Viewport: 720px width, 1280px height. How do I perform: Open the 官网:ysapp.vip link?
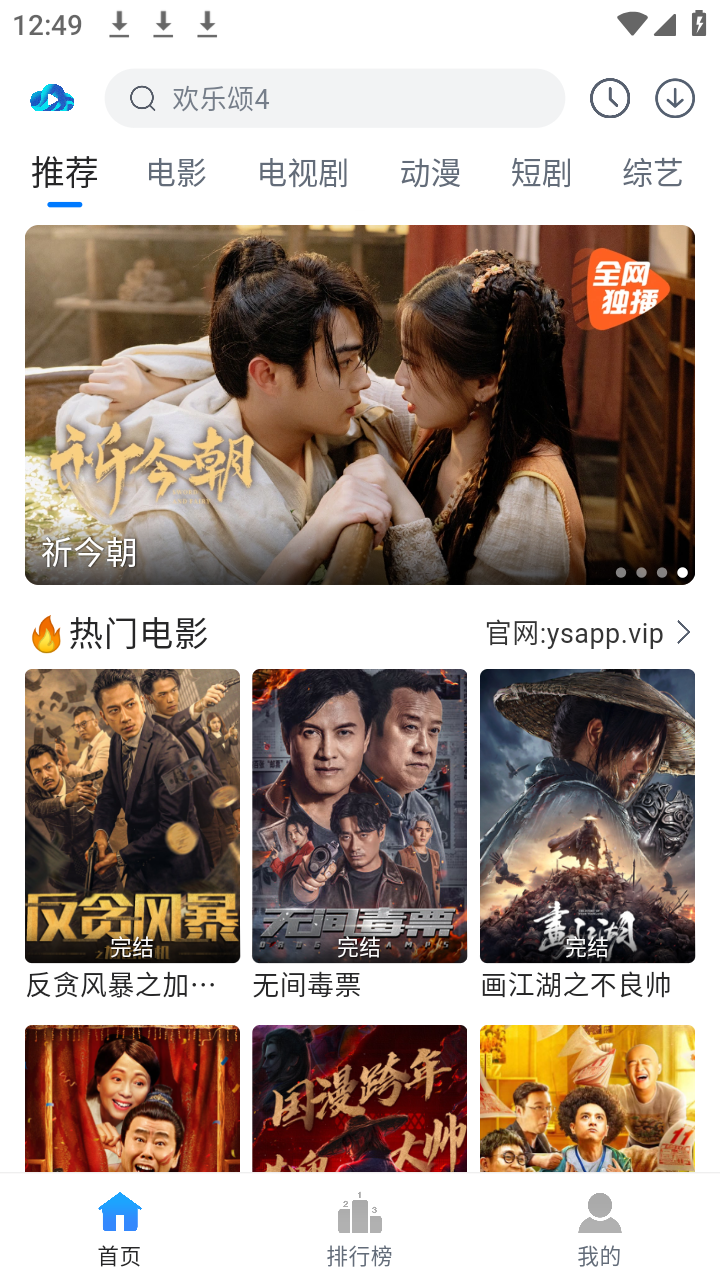point(588,633)
